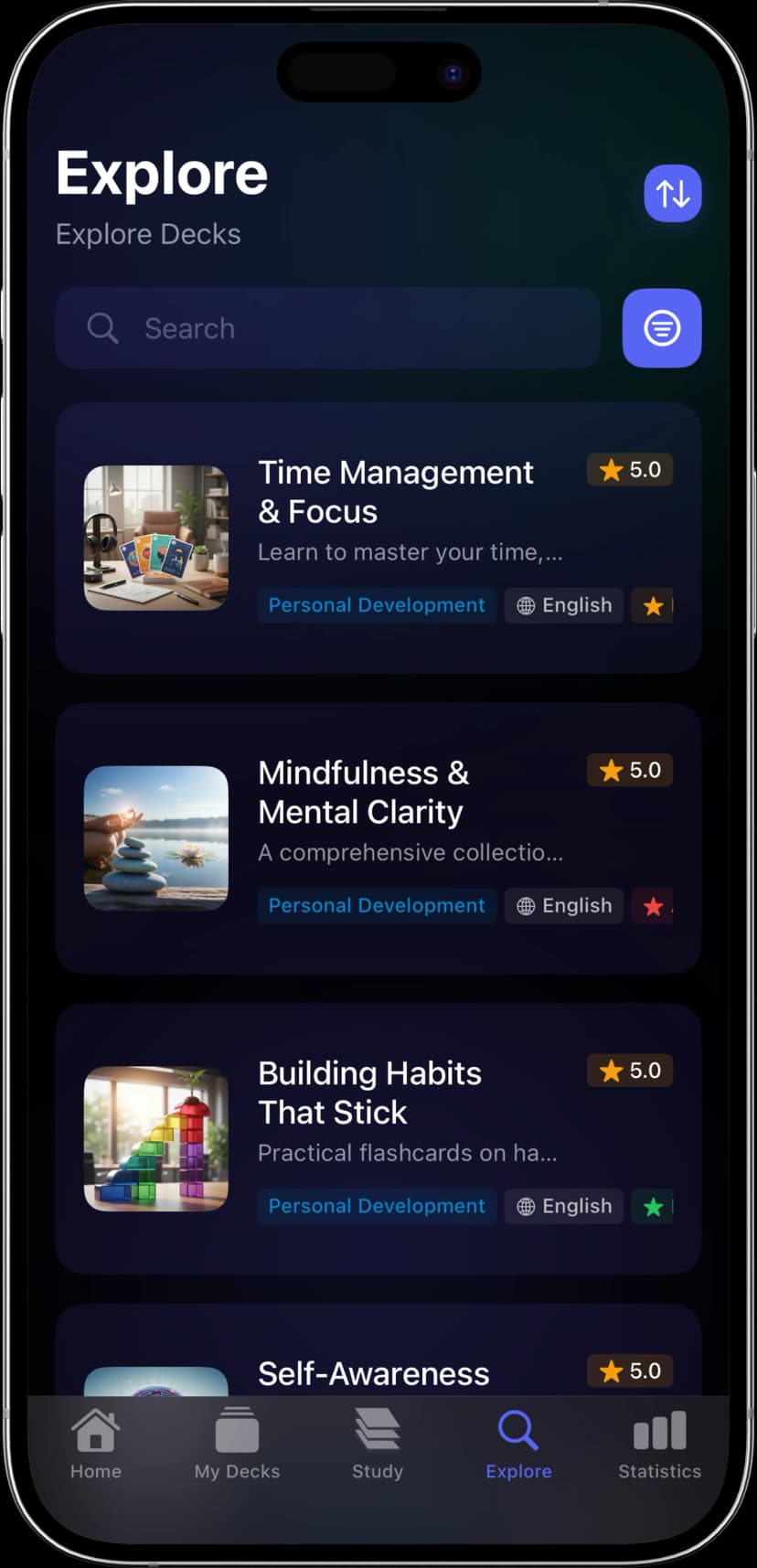Viewport: 757px width, 1568px height.
Task: View the Statistics tab
Action: pos(659,1444)
